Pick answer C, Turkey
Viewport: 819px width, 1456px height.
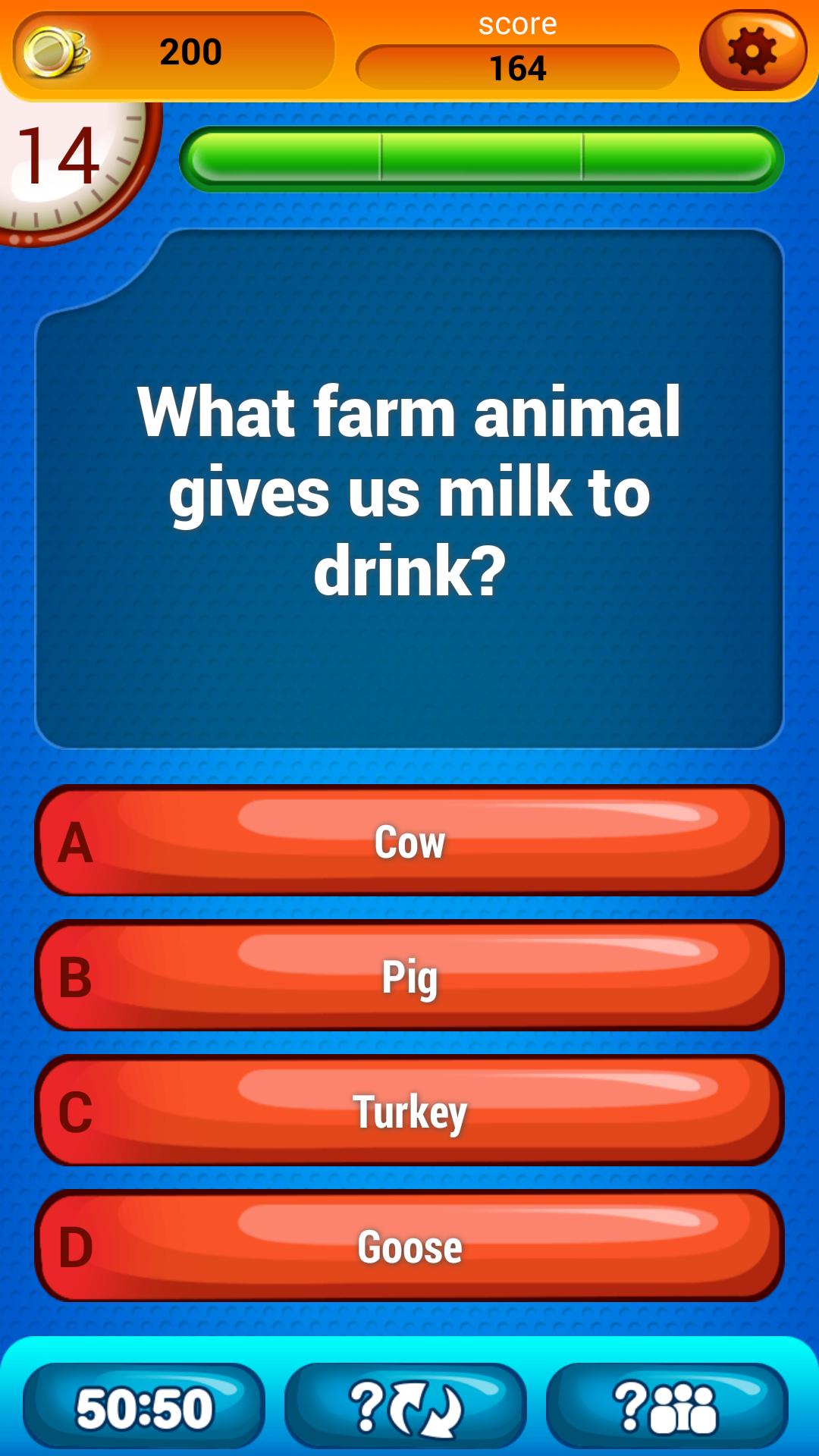(x=409, y=1111)
